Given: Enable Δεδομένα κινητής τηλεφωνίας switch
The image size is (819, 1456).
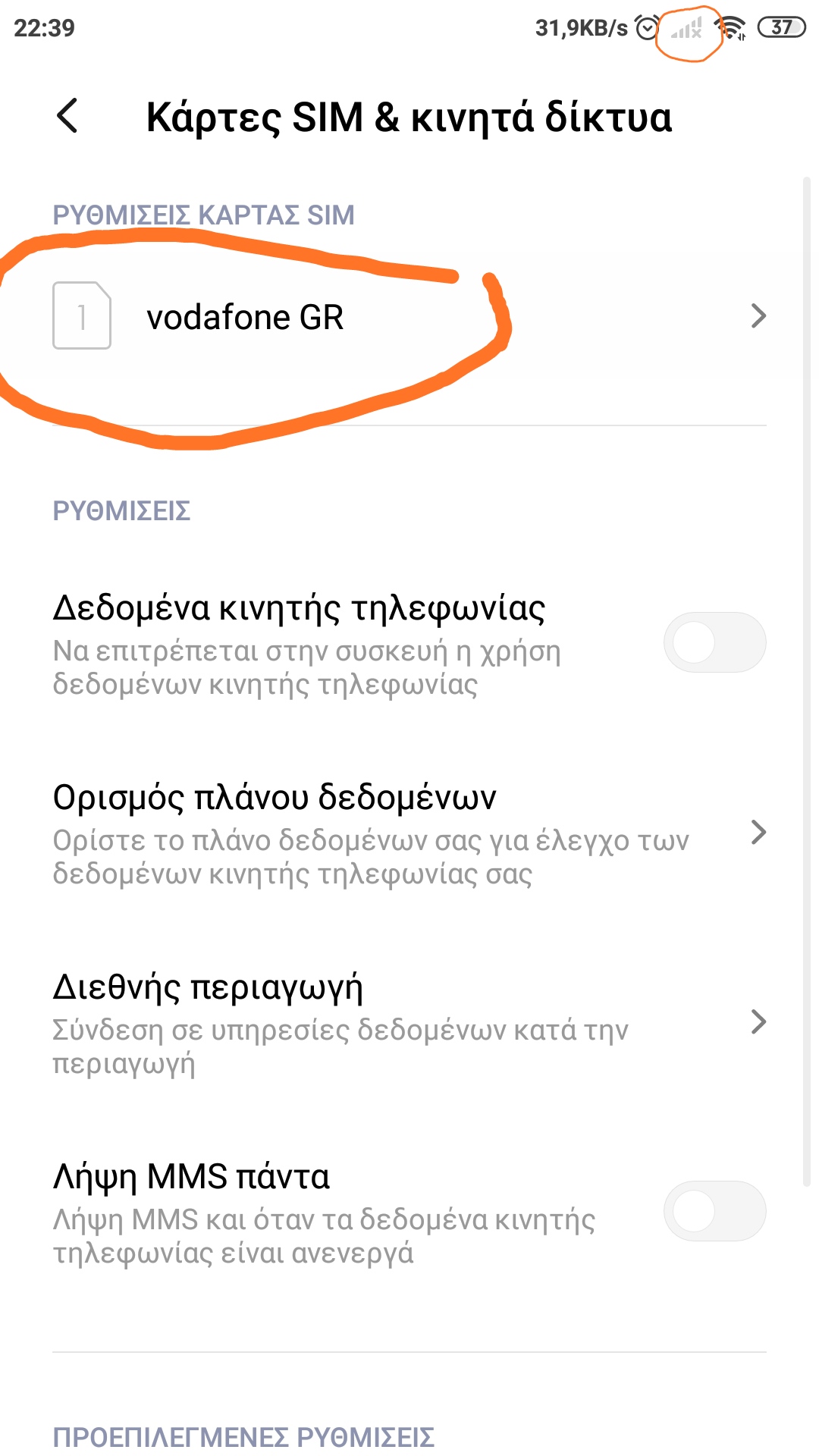Looking at the screenshot, I should pos(714,642).
